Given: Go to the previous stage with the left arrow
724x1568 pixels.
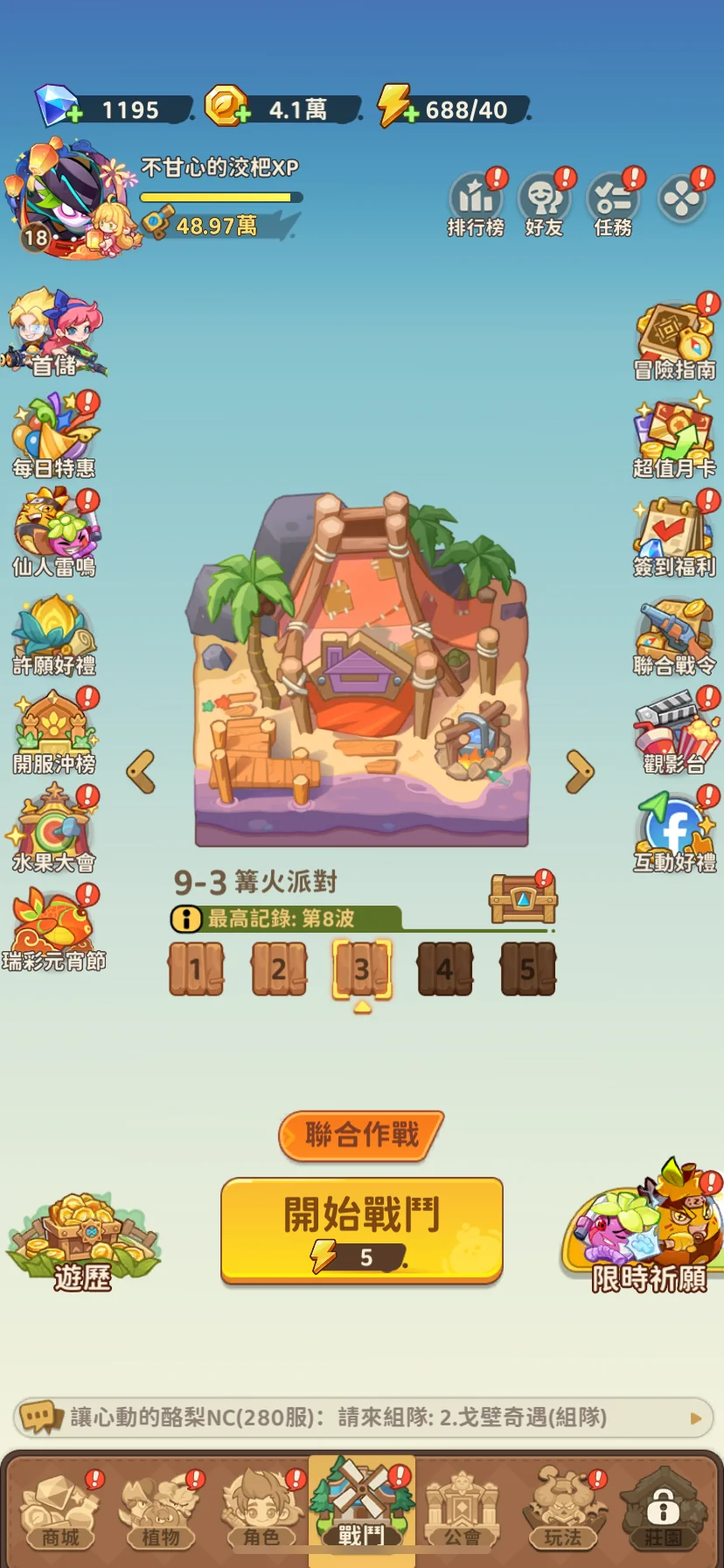Looking at the screenshot, I should click(x=142, y=771).
